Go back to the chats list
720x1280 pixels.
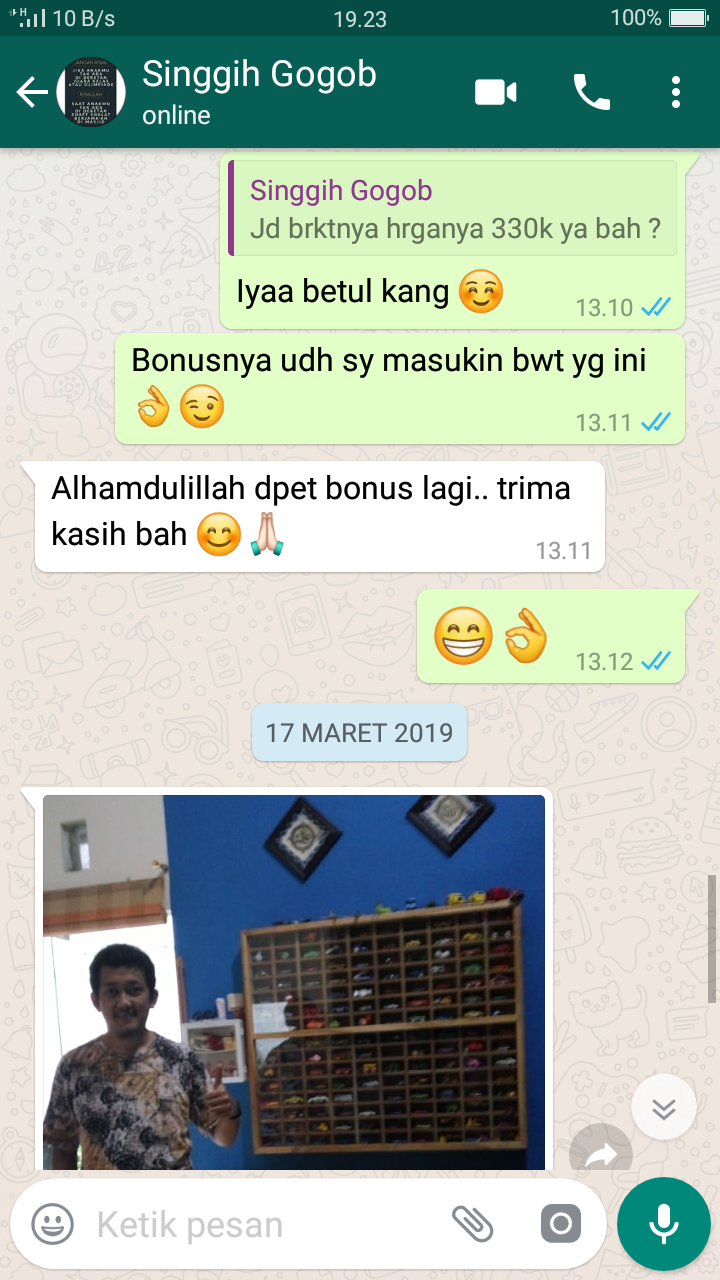32,93
